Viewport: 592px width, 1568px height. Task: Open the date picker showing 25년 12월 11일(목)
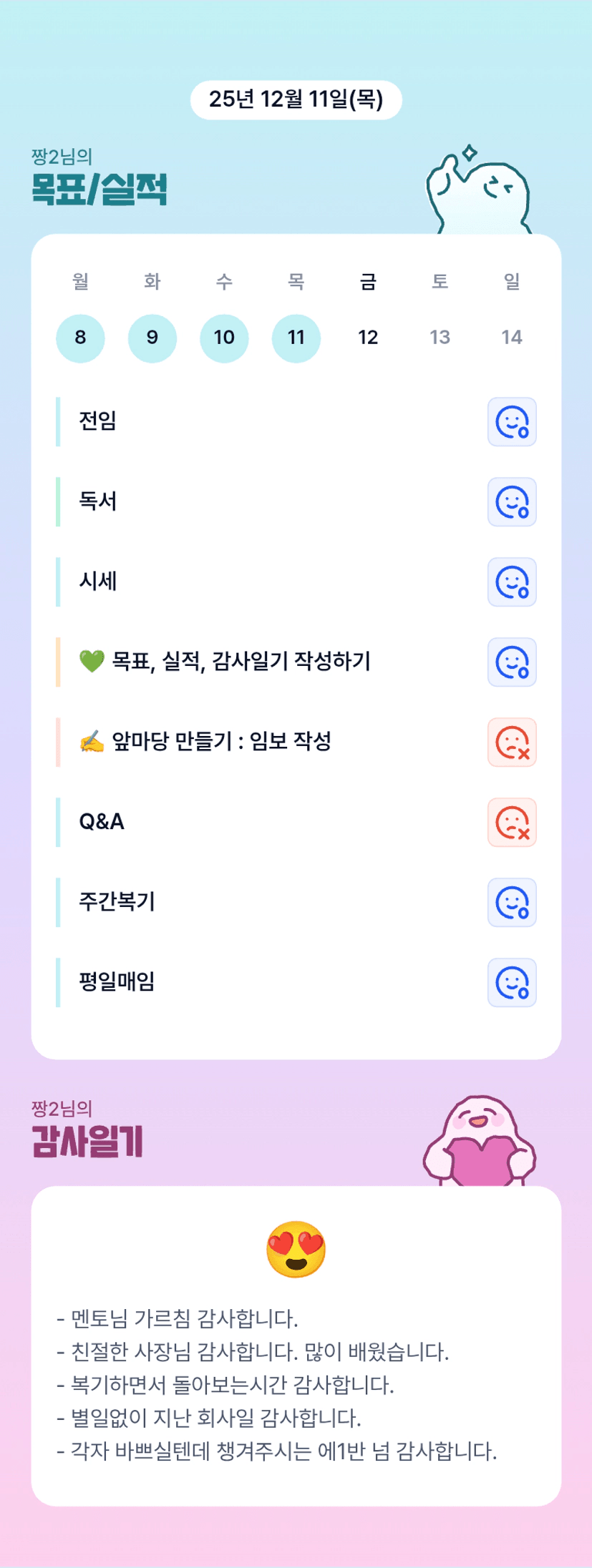pyautogui.click(x=296, y=99)
